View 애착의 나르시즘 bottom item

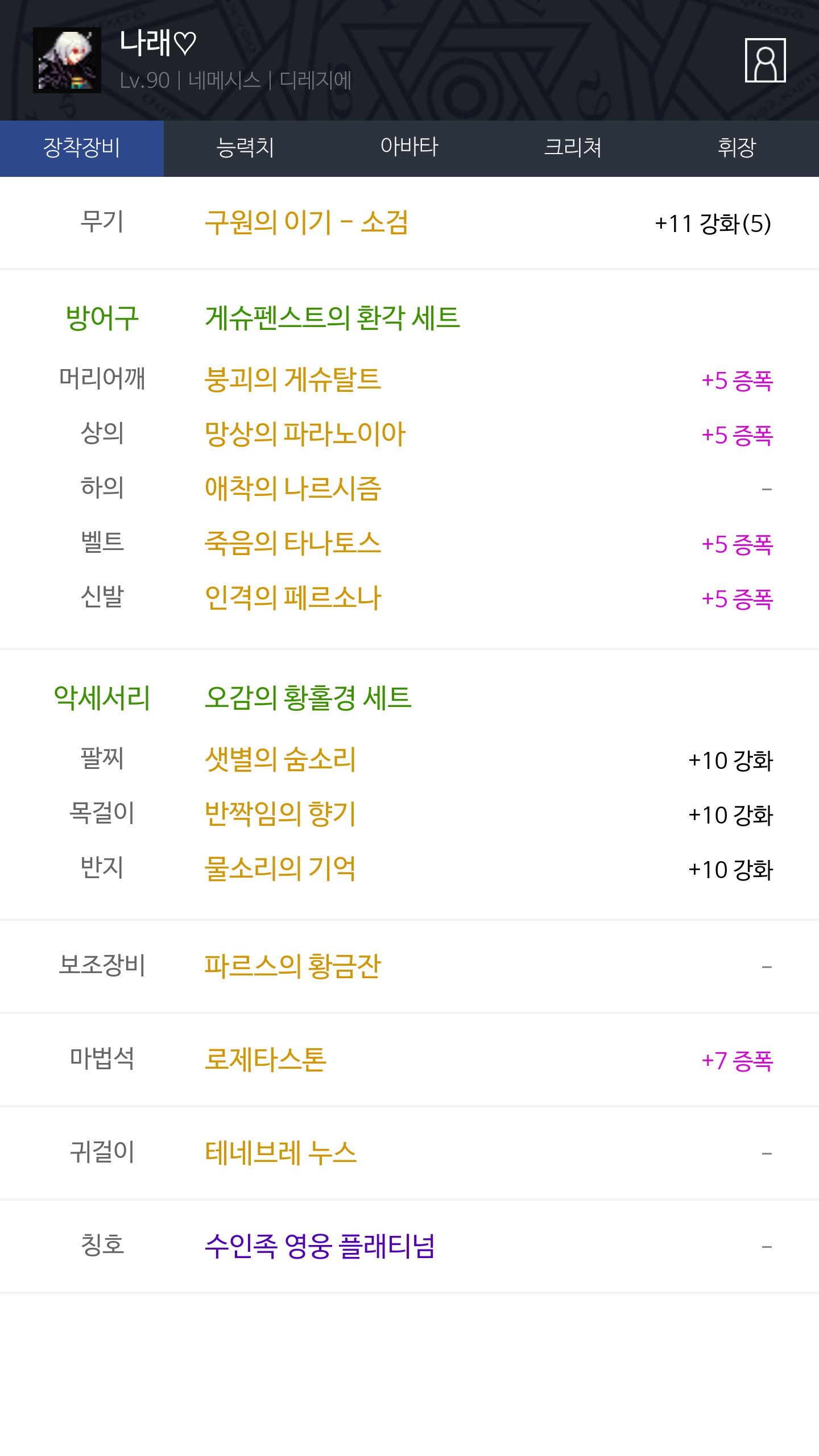pos(292,489)
